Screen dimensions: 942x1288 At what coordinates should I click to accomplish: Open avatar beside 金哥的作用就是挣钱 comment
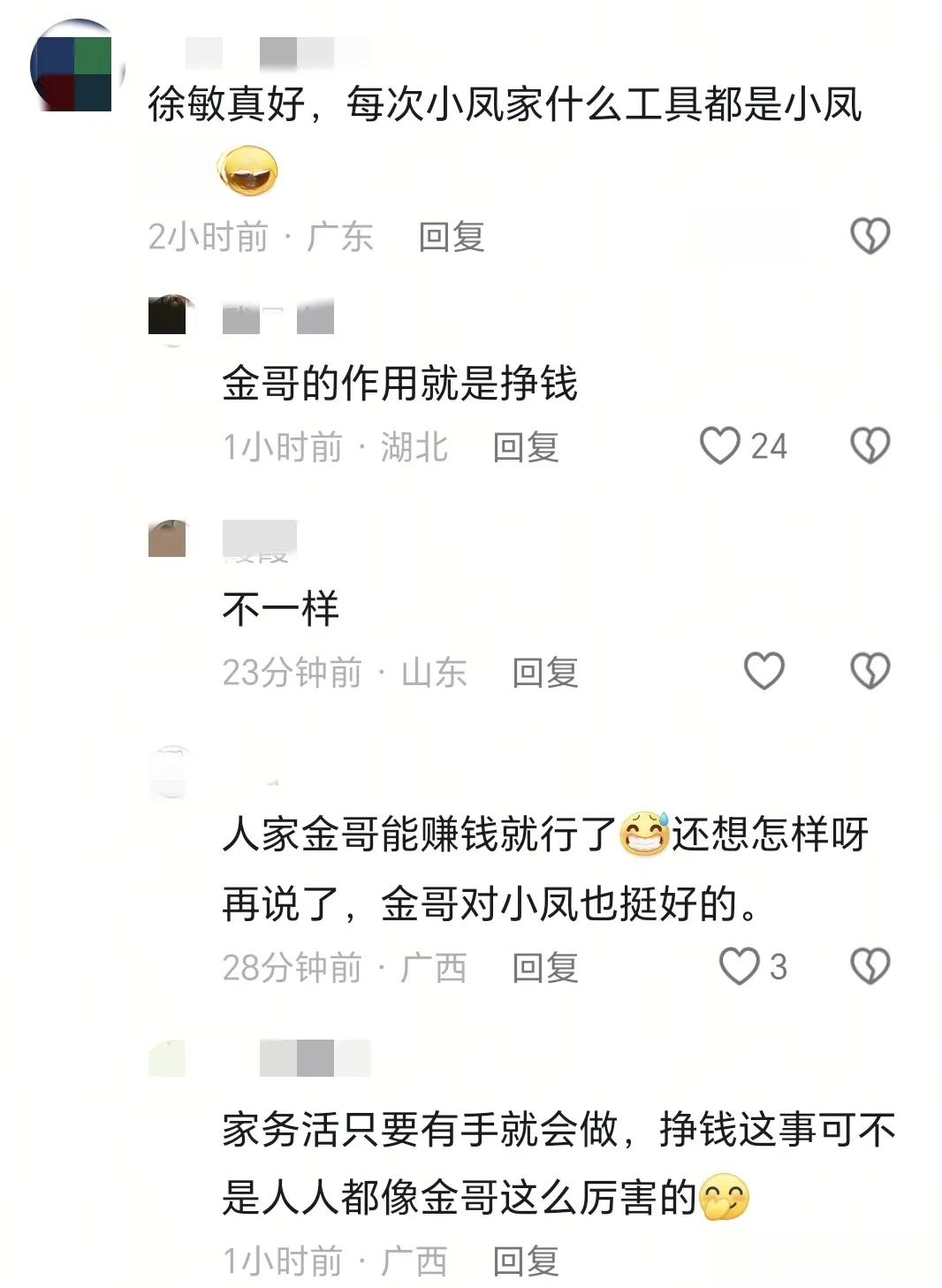click(168, 316)
